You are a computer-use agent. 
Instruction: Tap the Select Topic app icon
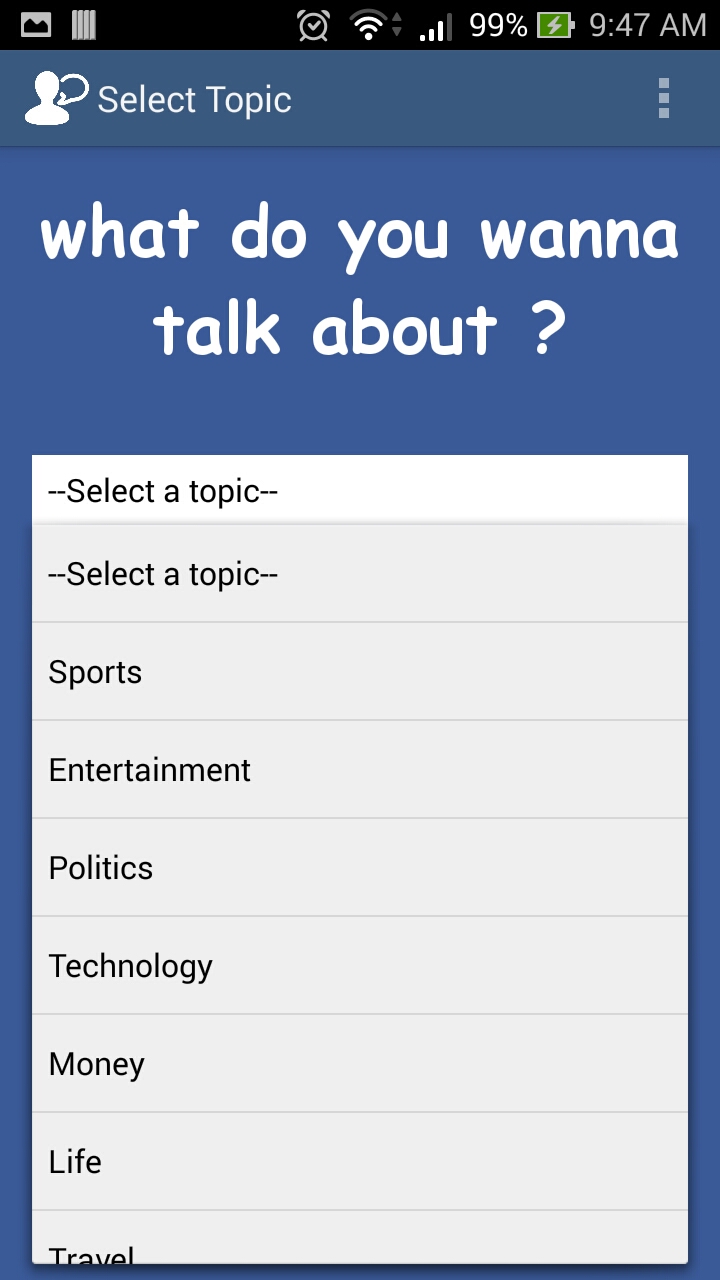pyautogui.click(x=55, y=99)
